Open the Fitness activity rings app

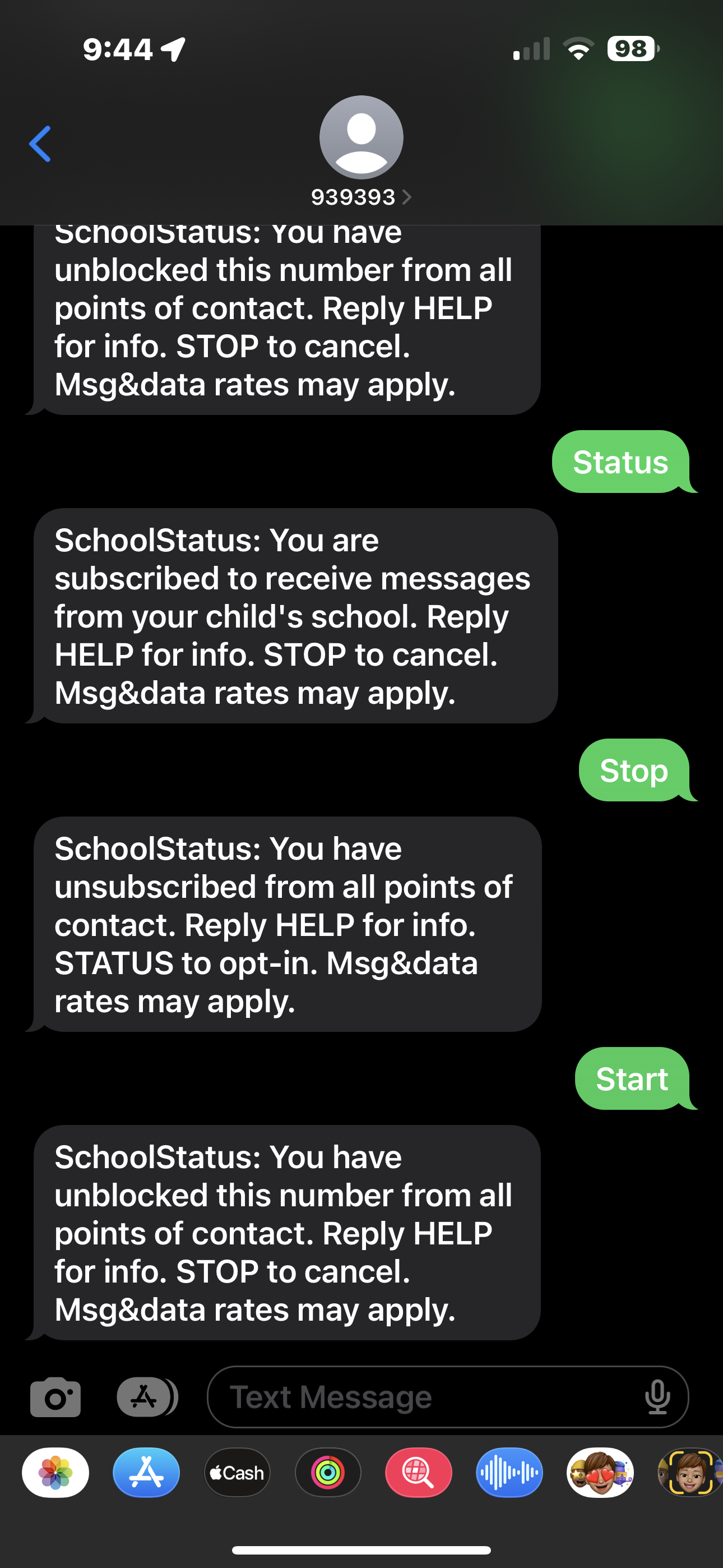click(x=328, y=1473)
